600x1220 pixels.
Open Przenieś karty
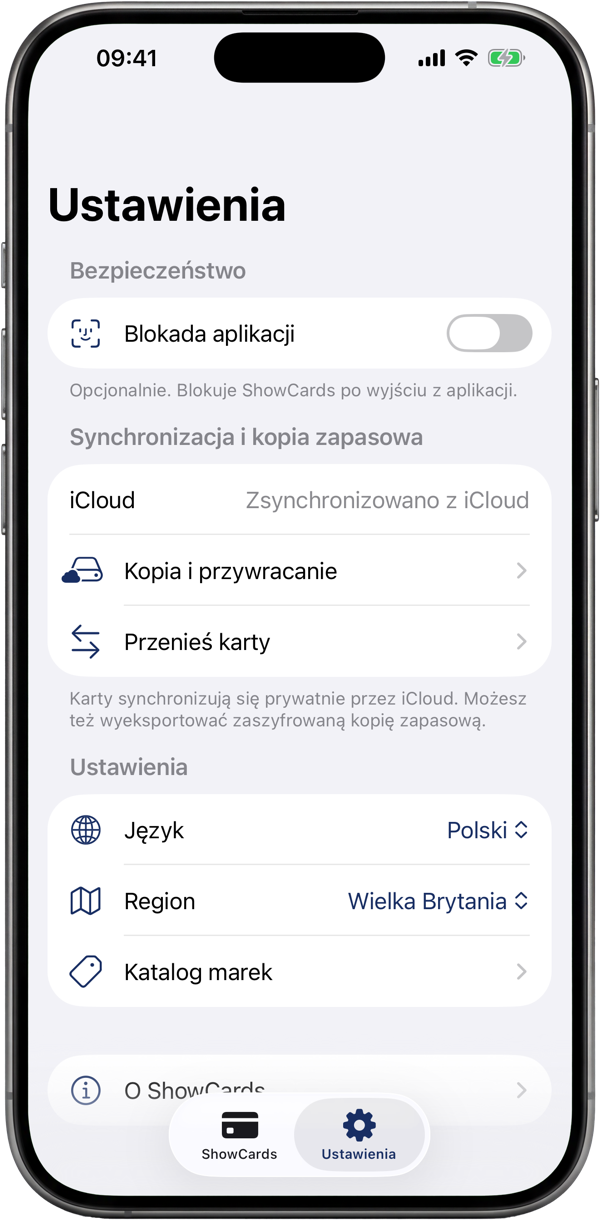pyautogui.click(x=299, y=642)
